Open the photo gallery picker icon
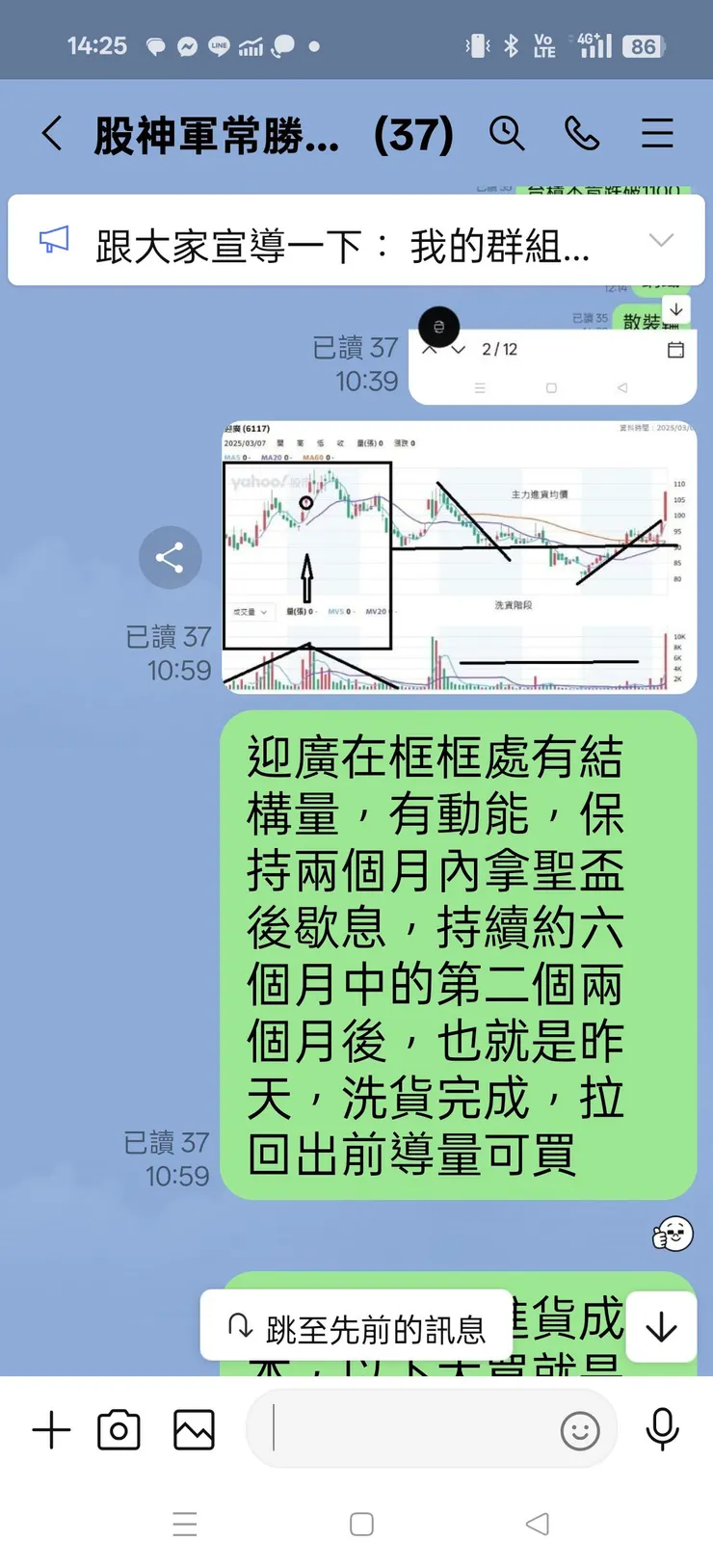 (193, 1430)
